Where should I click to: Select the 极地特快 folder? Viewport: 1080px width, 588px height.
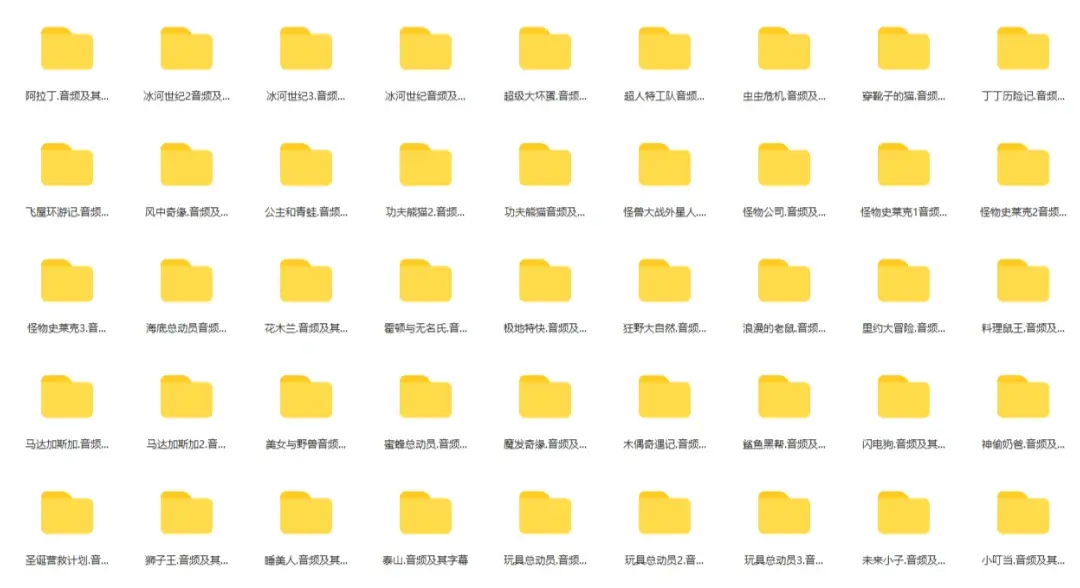pos(545,281)
